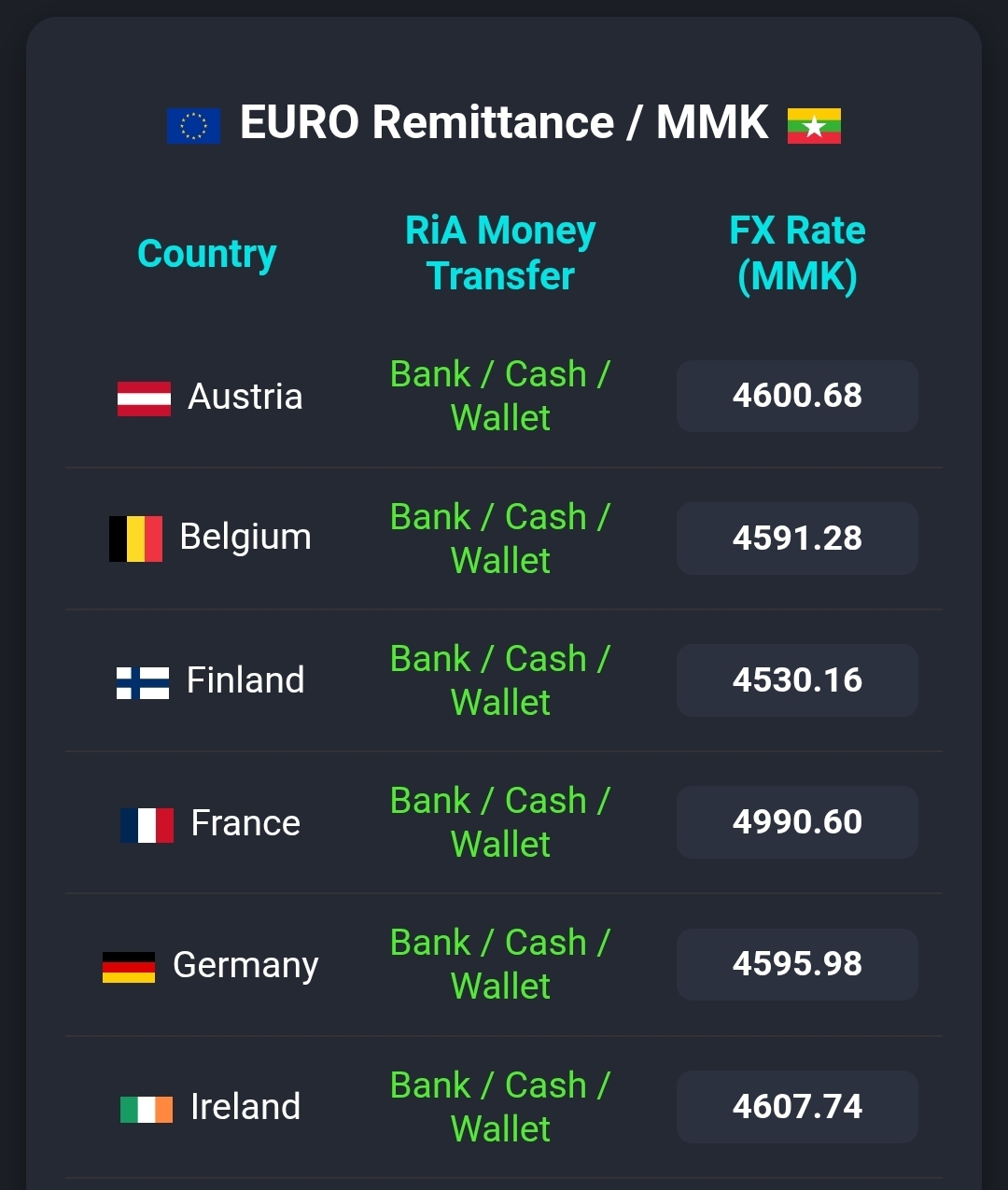The width and height of the screenshot is (1008, 1190).
Task: Click the 4607.74 rate for Ireland
Action: coord(797,1107)
